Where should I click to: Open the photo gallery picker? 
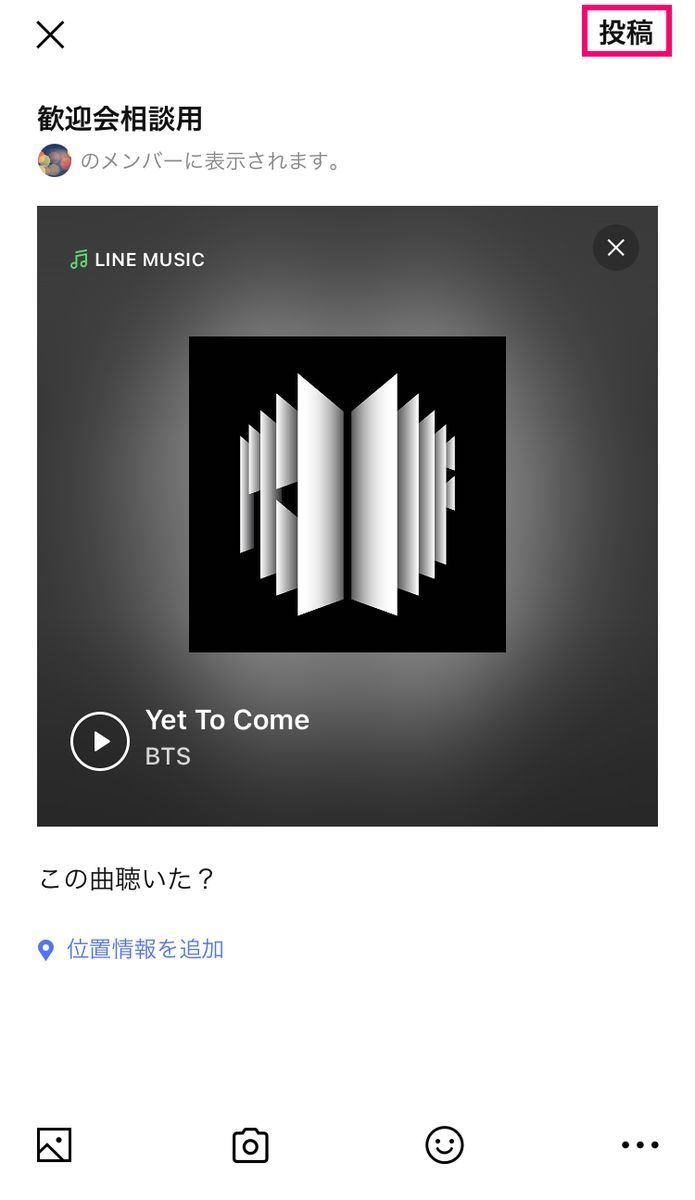tap(54, 1145)
